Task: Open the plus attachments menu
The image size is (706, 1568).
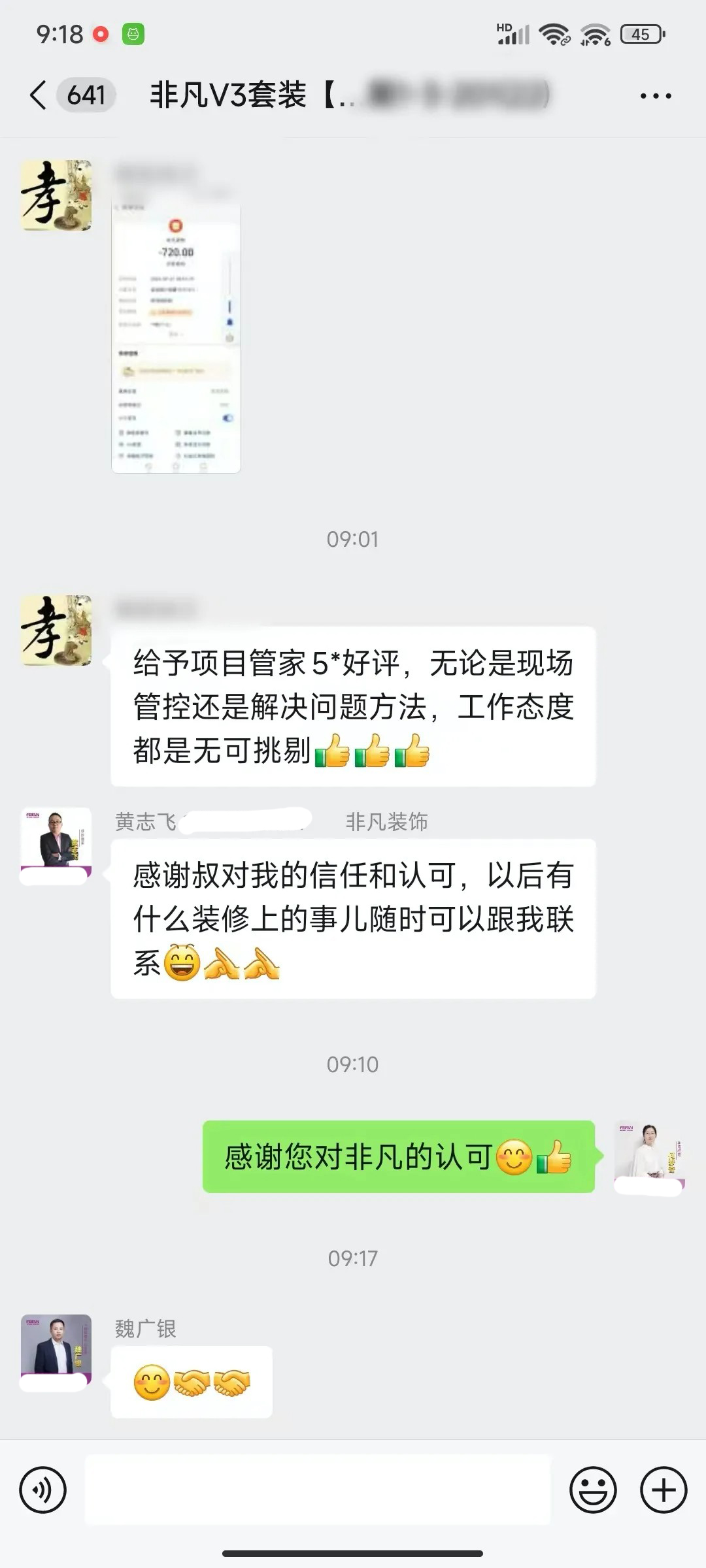Action: (x=663, y=1490)
